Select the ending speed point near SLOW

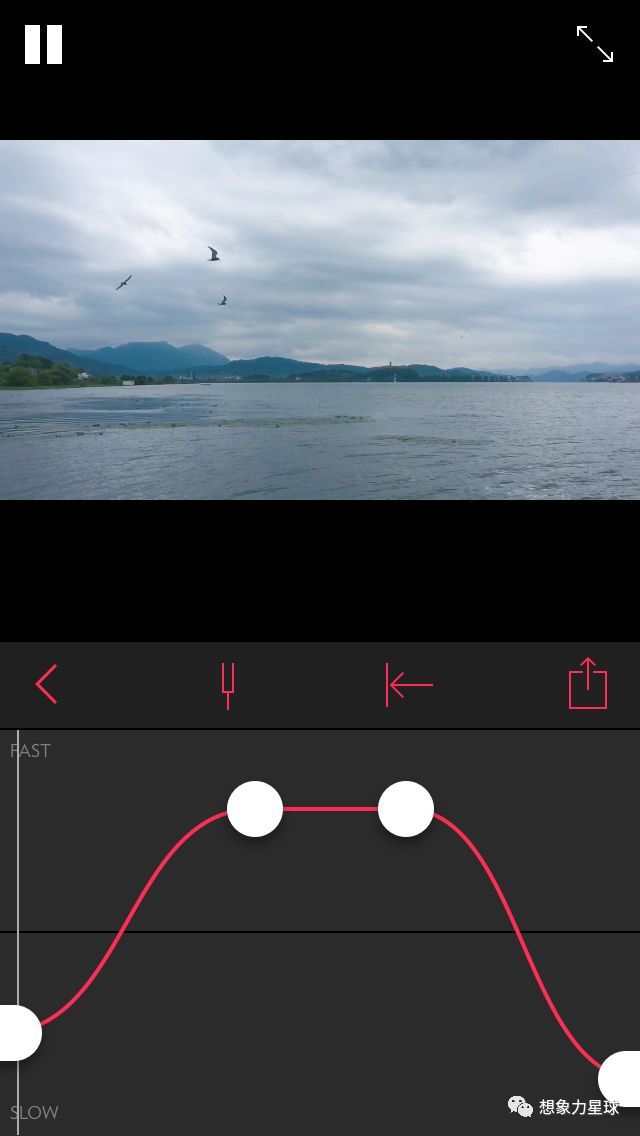[622, 1079]
